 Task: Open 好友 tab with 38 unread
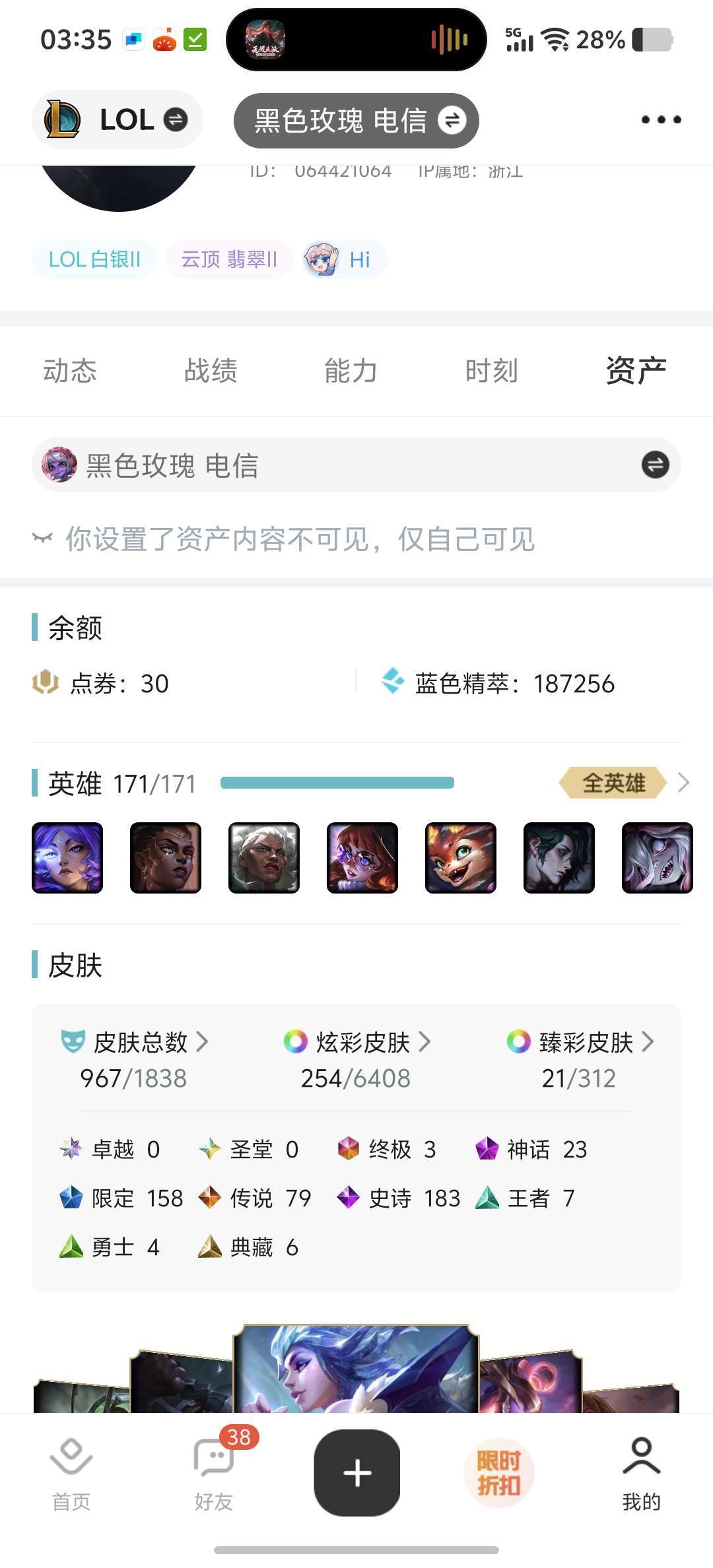[x=214, y=1472]
